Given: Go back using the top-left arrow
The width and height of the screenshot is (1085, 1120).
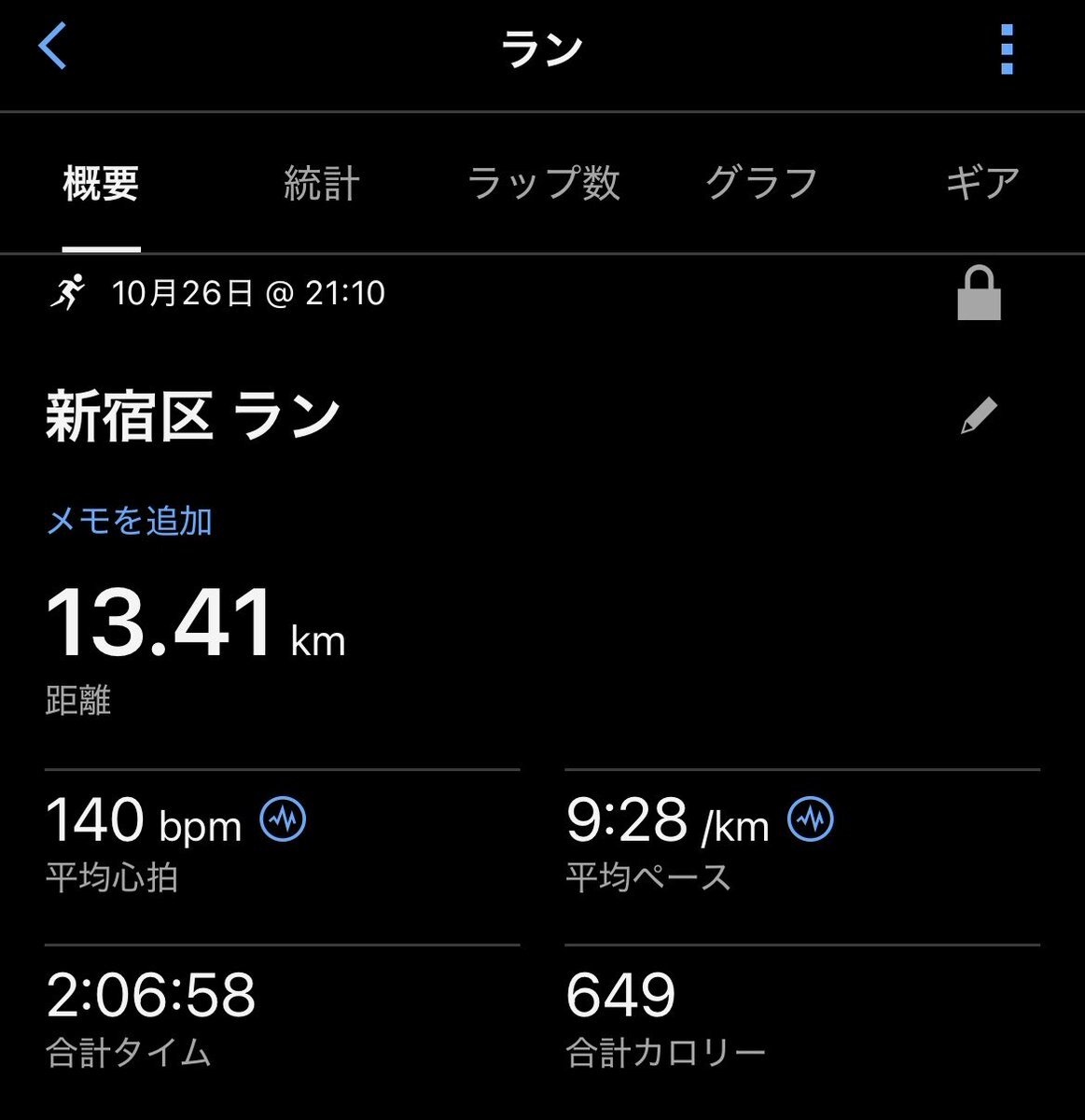Looking at the screenshot, I should pos(53,47).
